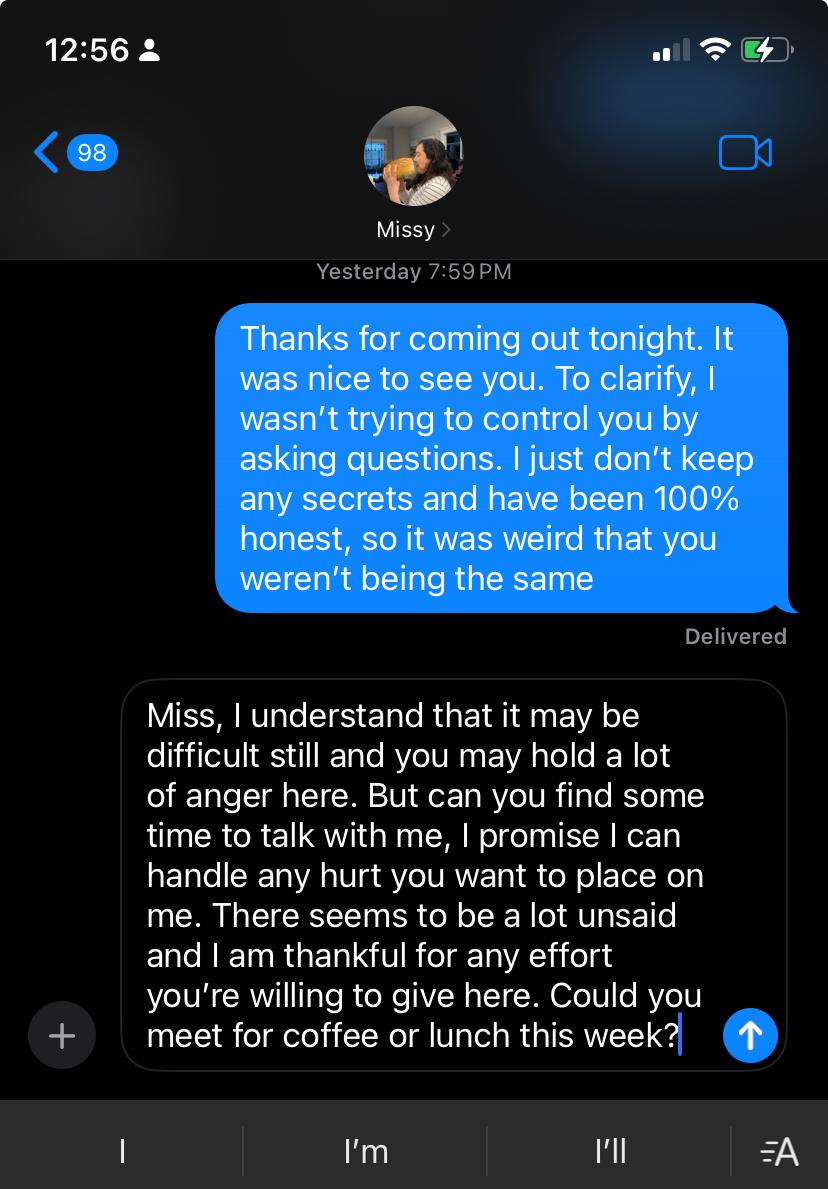Pick the "I'll" word suggestion
The width and height of the screenshot is (828, 1189).
[610, 1152]
